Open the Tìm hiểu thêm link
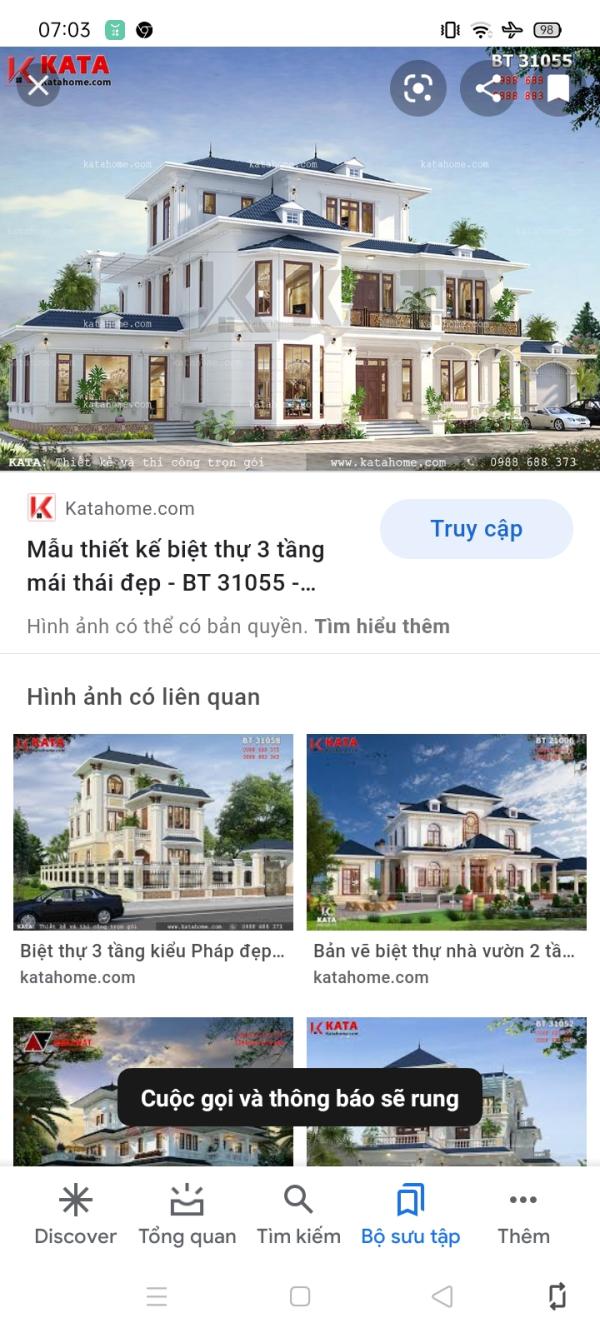The width and height of the screenshot is (600, 1333). (382, 626)
